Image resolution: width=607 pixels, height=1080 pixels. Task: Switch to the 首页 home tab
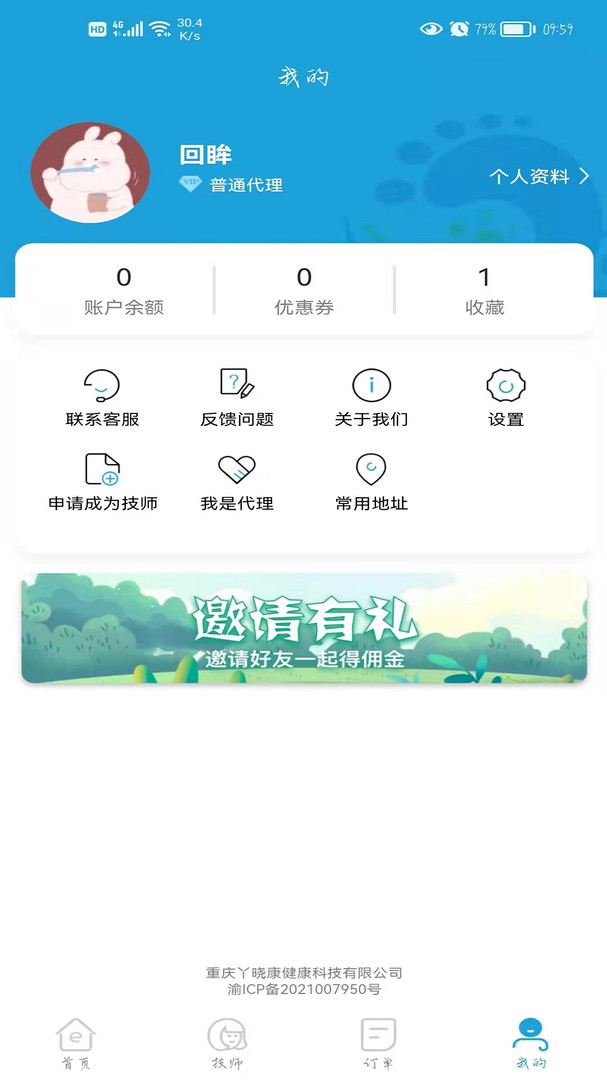76,1043
